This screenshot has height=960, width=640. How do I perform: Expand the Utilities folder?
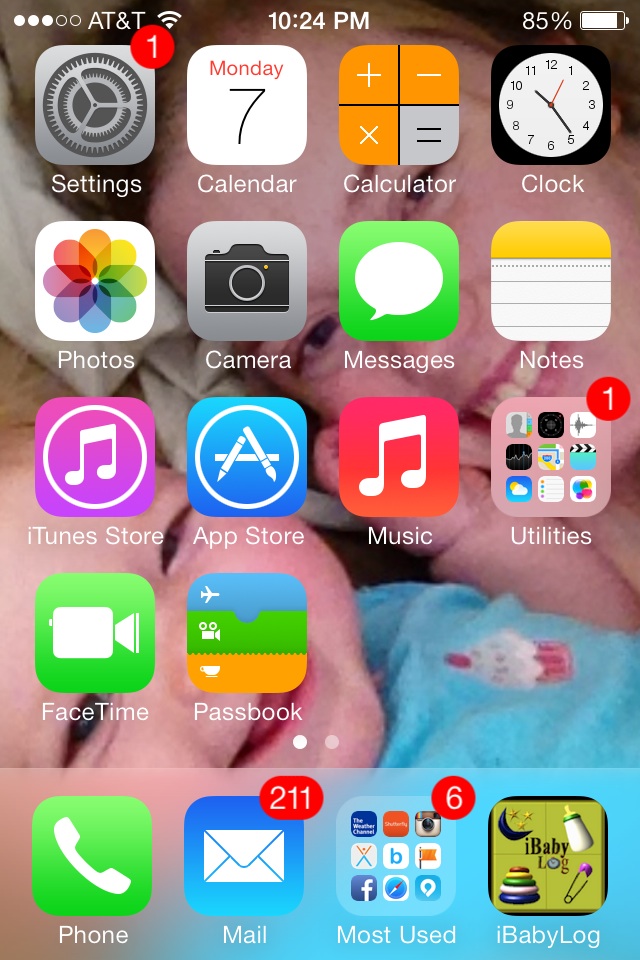[x=551, y=457]
